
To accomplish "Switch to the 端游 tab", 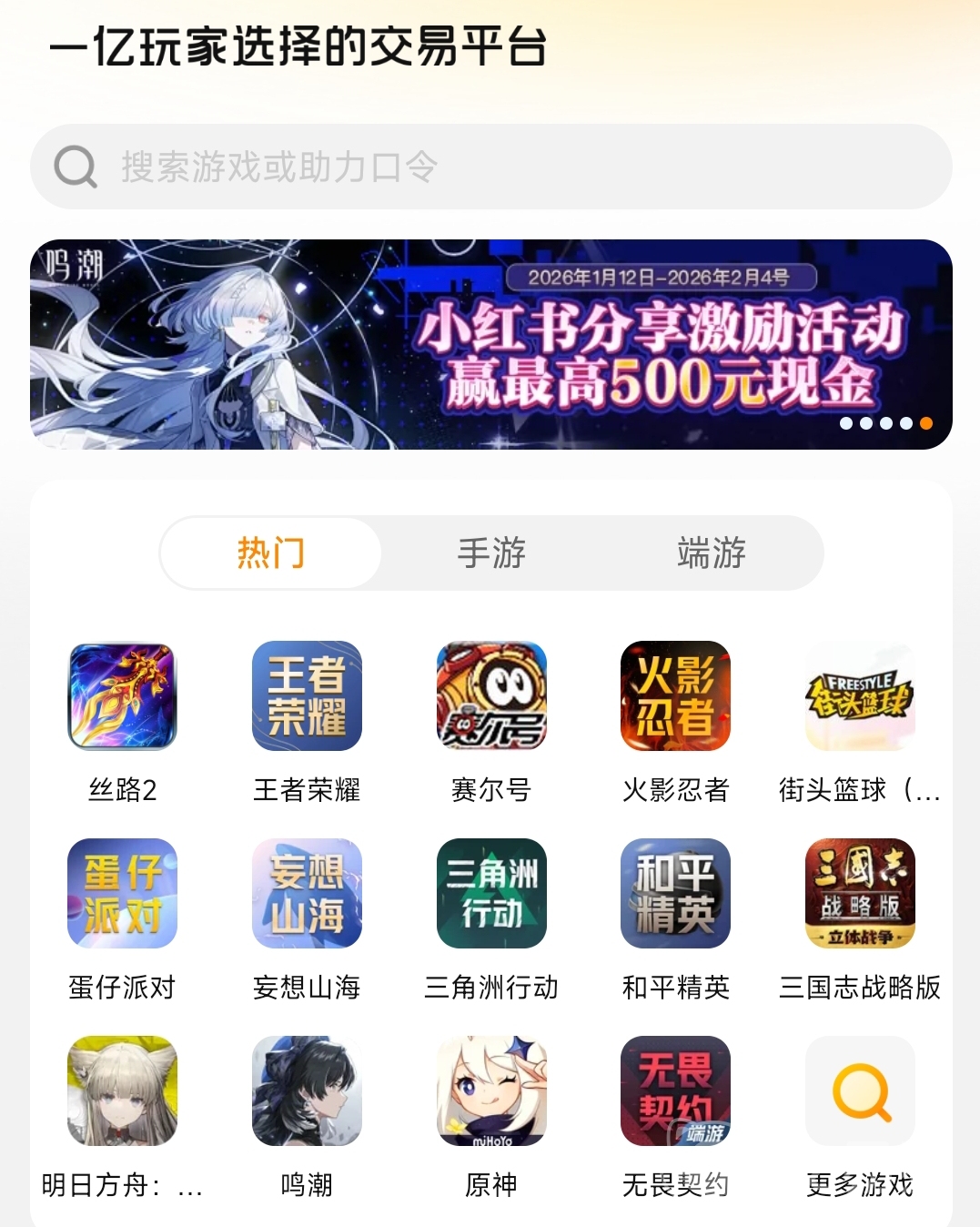I will click(712, 553).
